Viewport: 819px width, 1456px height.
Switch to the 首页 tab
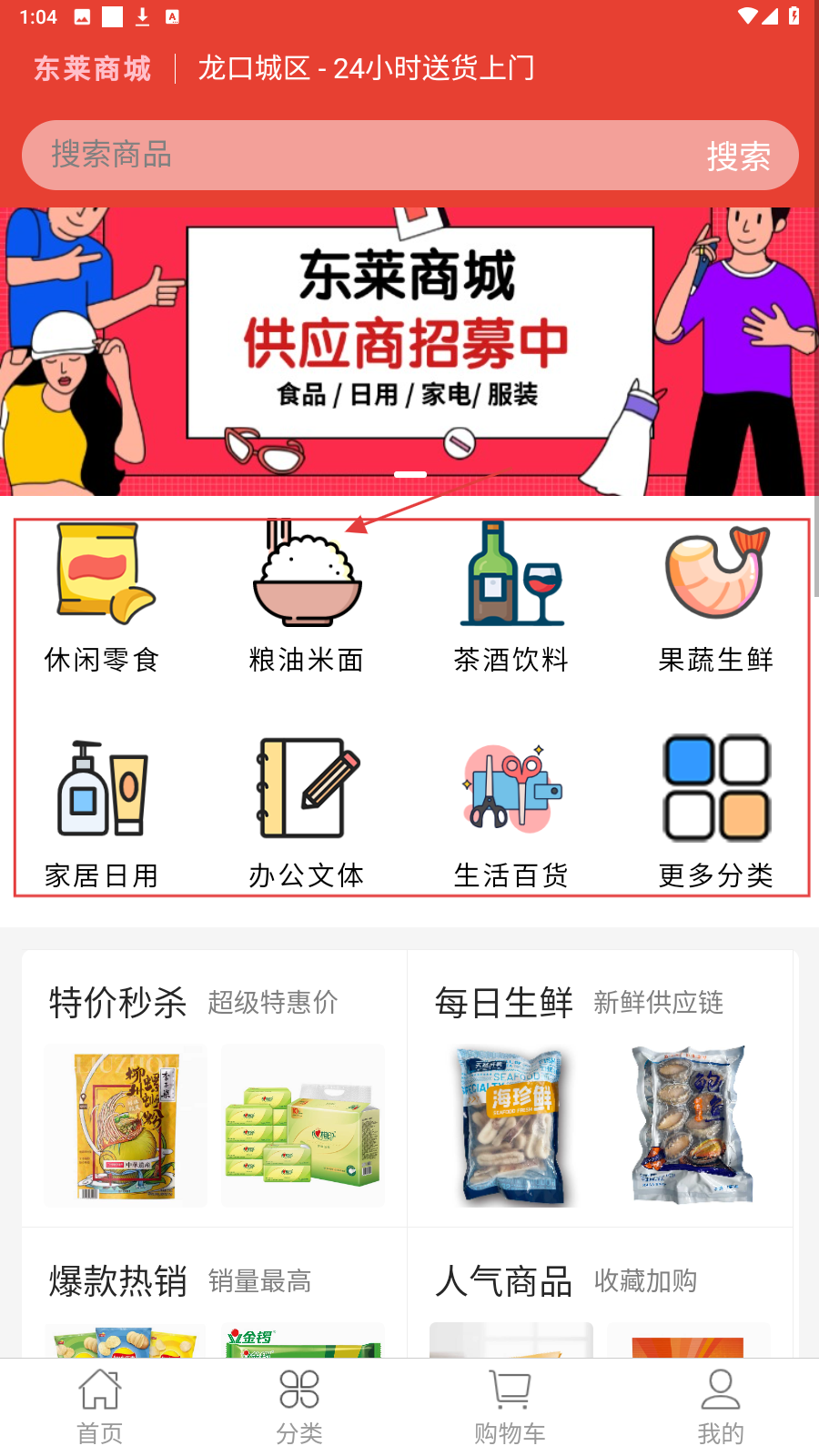(x=100, y=1407)
